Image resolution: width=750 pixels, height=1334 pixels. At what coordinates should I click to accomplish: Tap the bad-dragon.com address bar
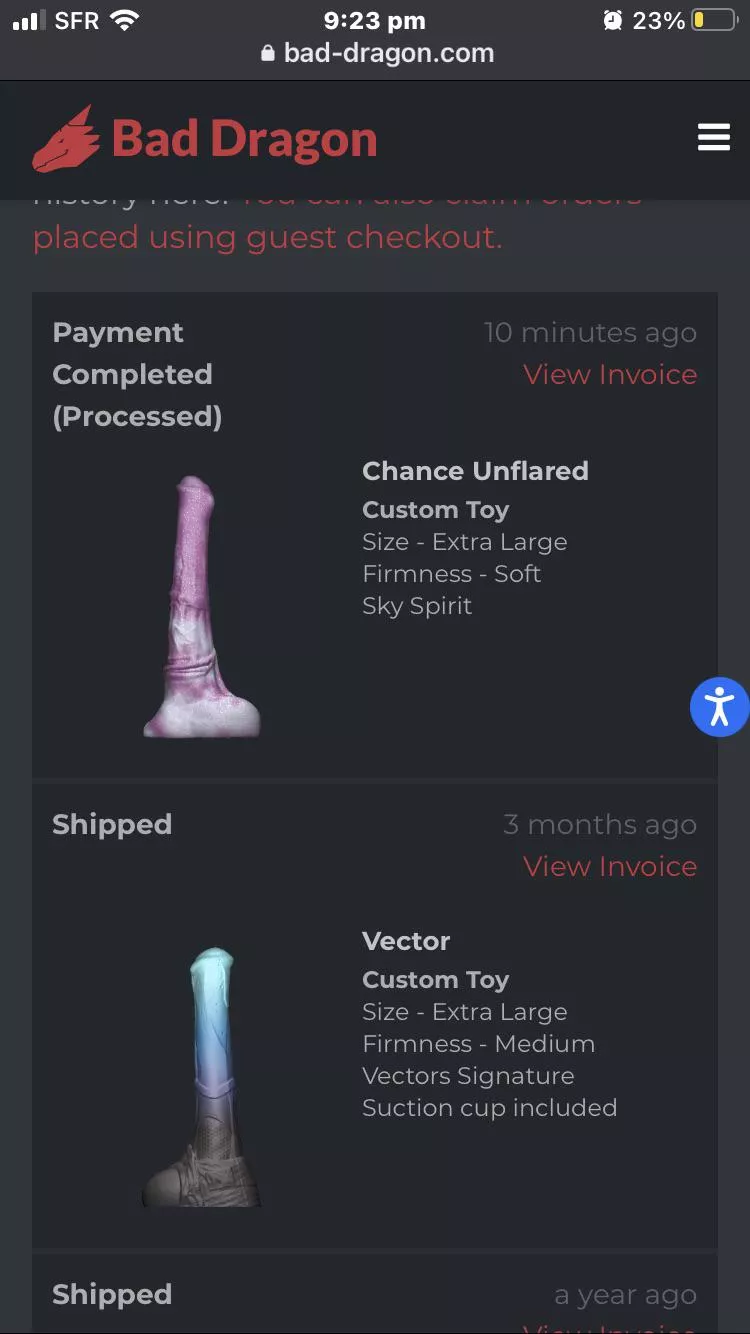coord(376,53)
